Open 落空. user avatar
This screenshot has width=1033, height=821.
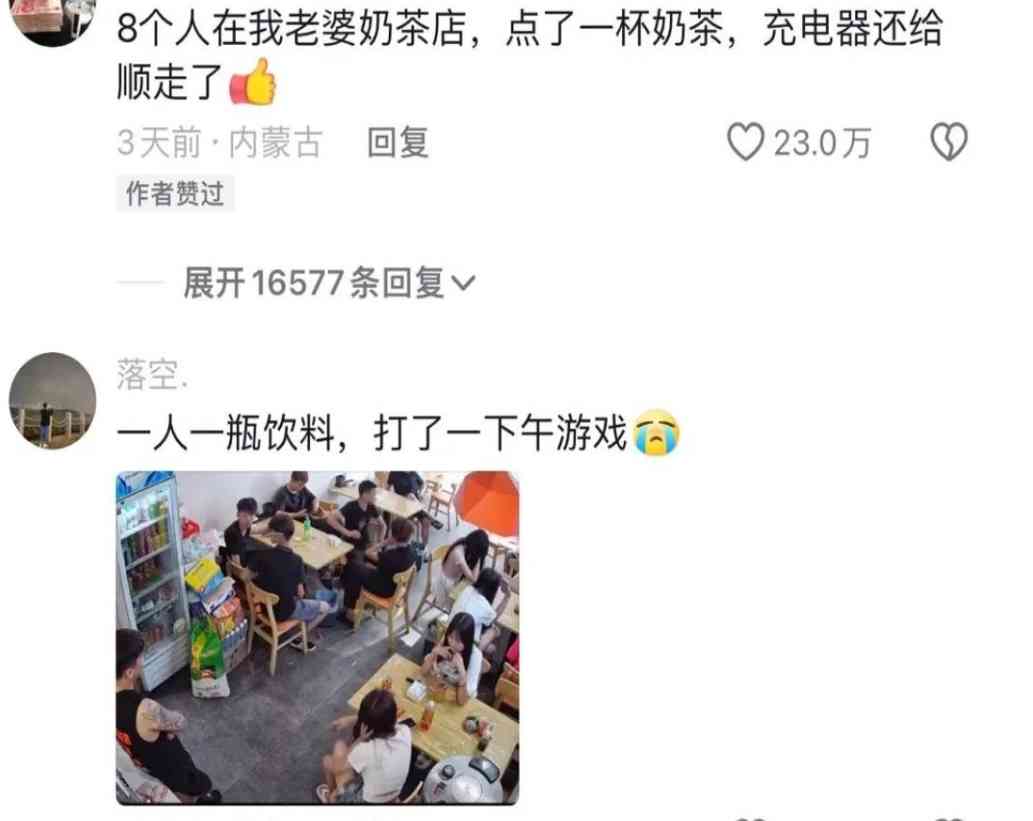tap(52, 400)
